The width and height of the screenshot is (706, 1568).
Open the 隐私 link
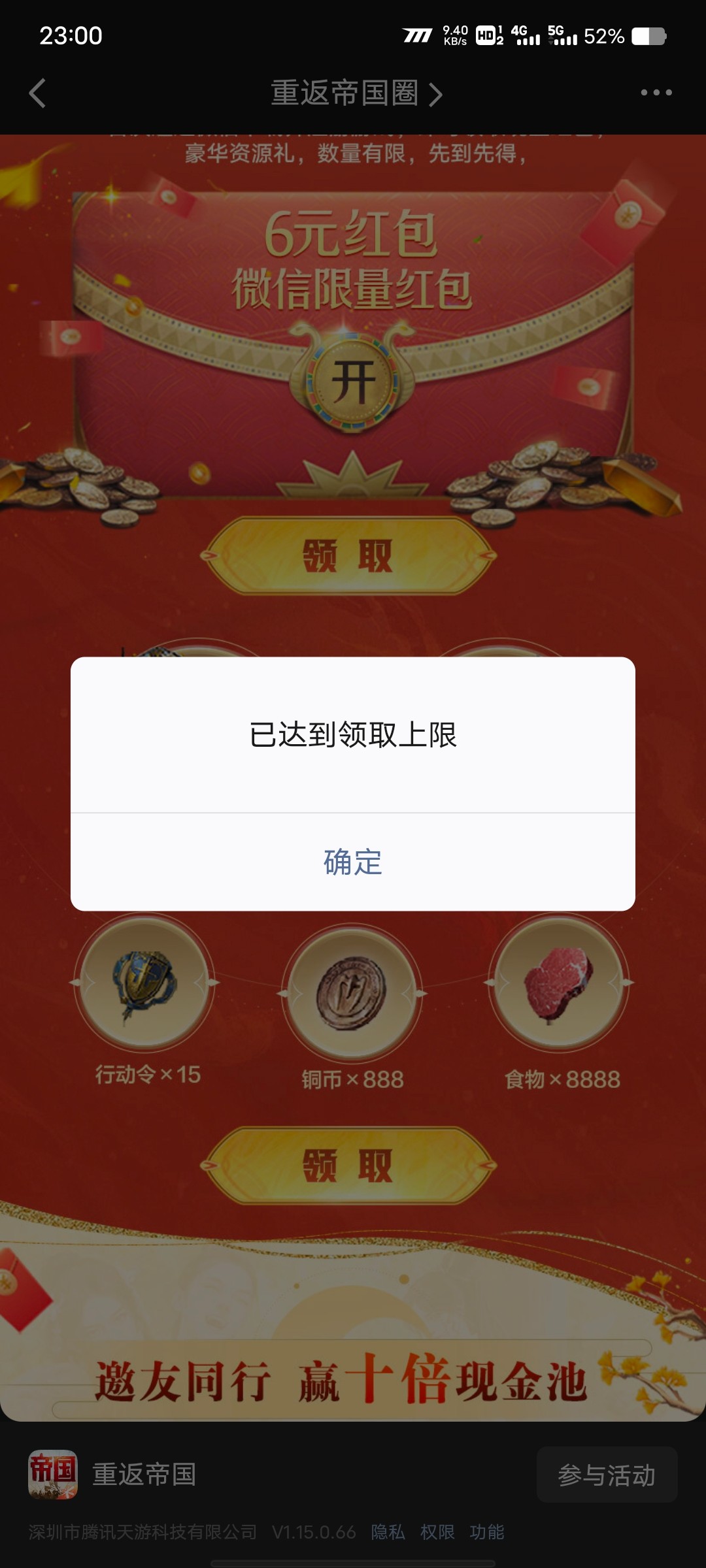[x=388, y=1532]
